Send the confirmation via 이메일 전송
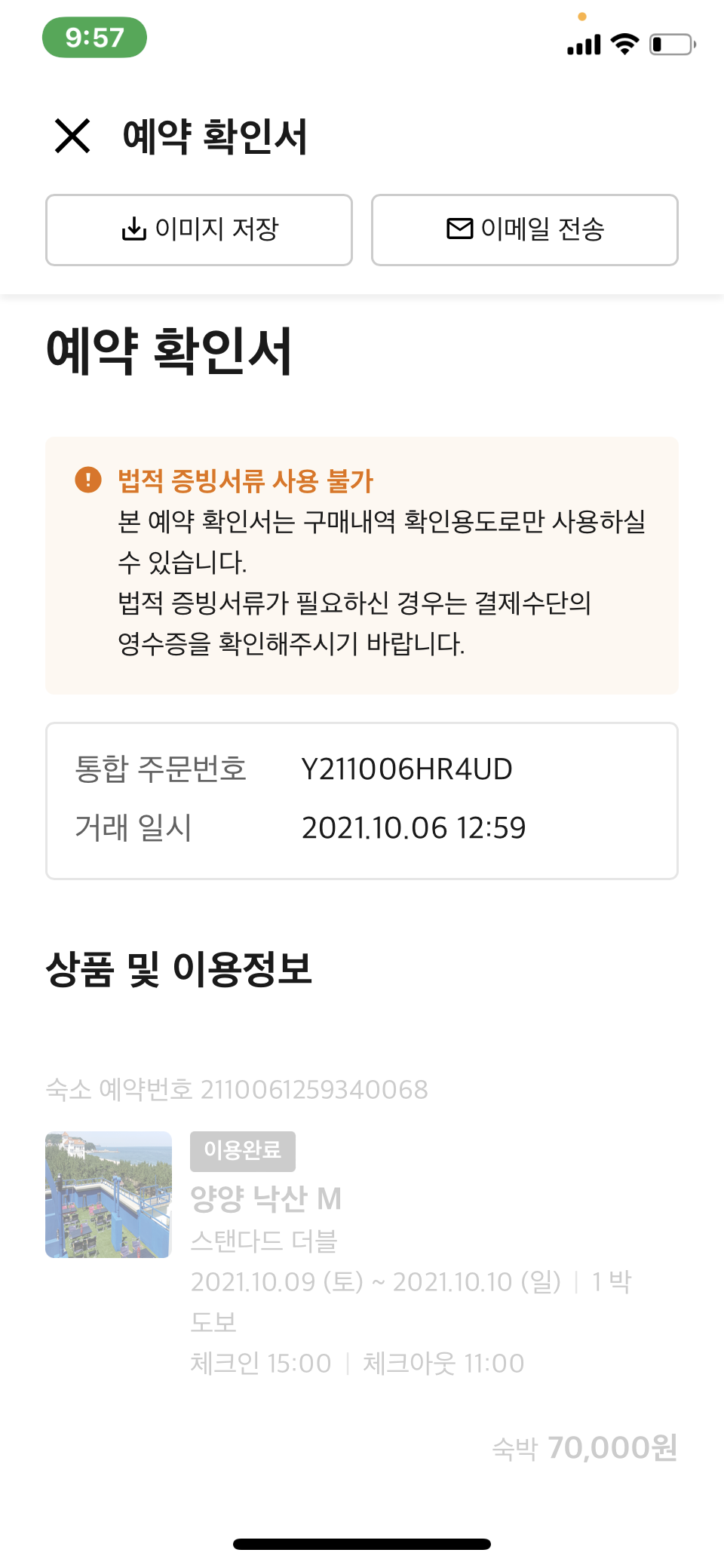Image resolution: width=724 pixels, height=1568 pixels. click(525, 230)
